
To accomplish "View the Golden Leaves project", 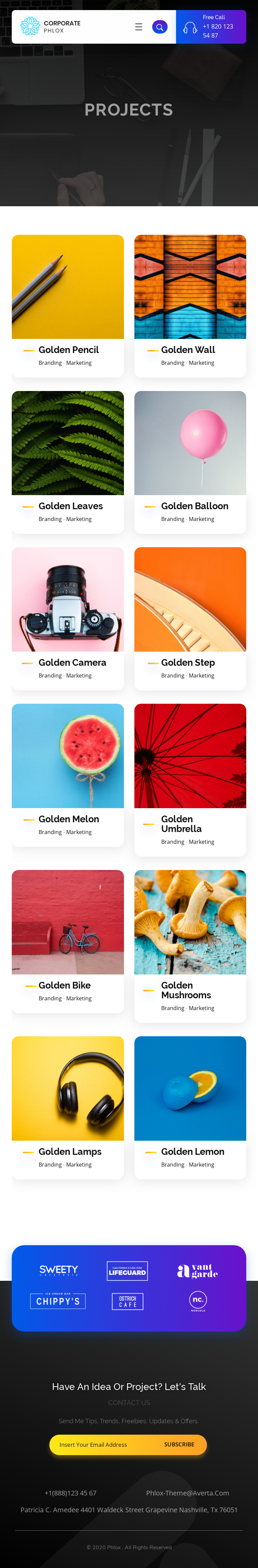I will point(71,506).
